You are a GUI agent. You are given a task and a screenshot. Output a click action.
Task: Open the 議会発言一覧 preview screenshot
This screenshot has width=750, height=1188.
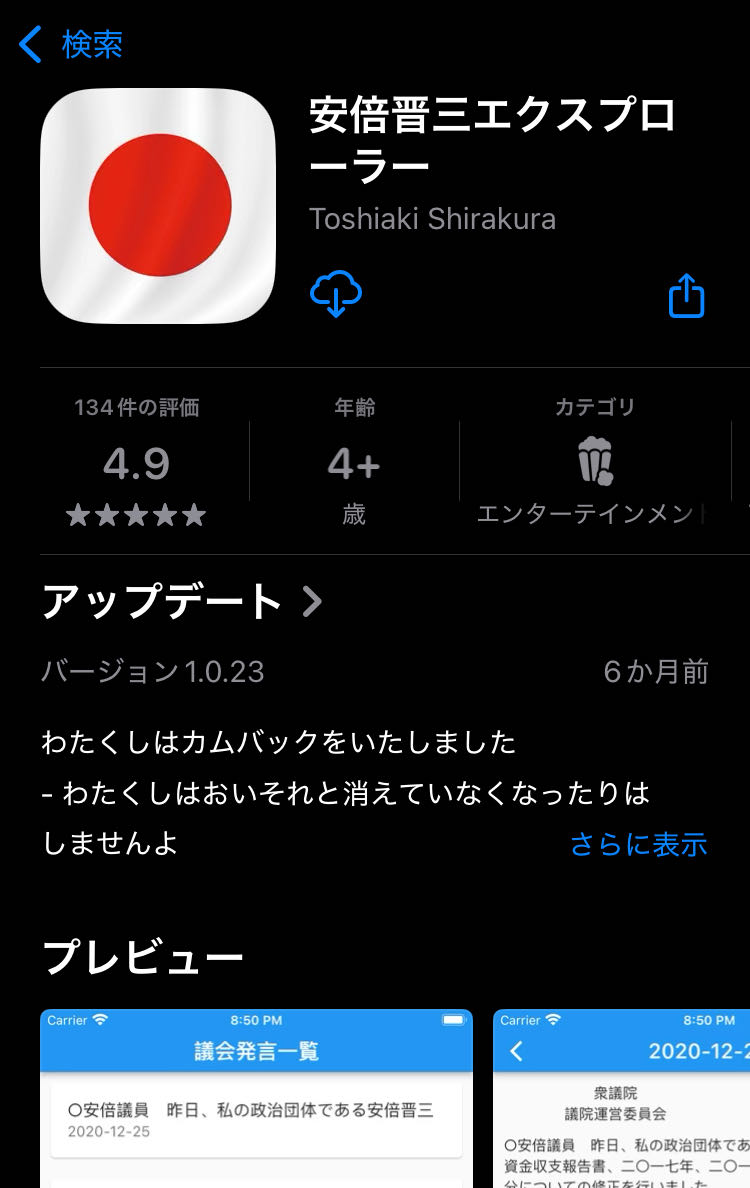coord(256,1100)
